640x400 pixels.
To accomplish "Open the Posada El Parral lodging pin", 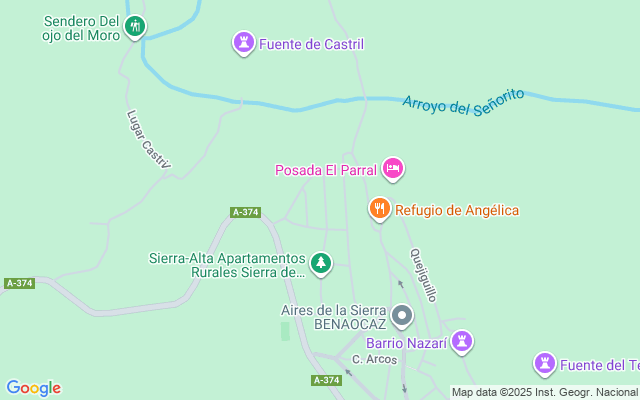I will pos(393,169).
